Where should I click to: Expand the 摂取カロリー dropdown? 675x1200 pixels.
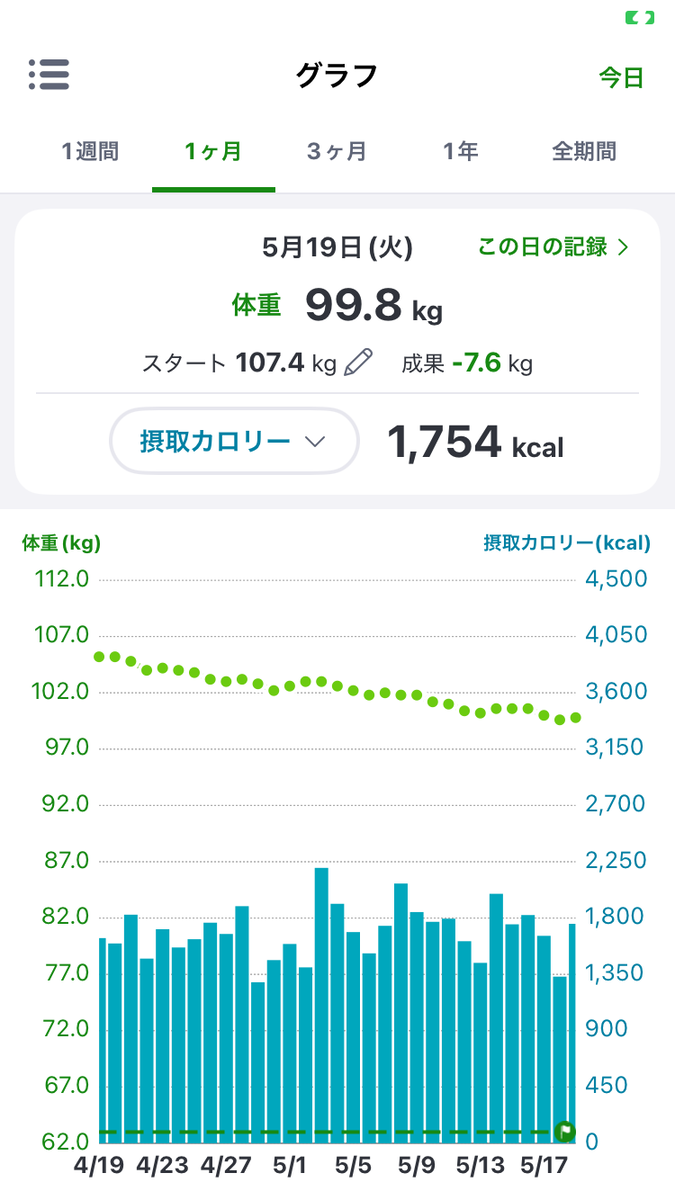click(234, 441)
